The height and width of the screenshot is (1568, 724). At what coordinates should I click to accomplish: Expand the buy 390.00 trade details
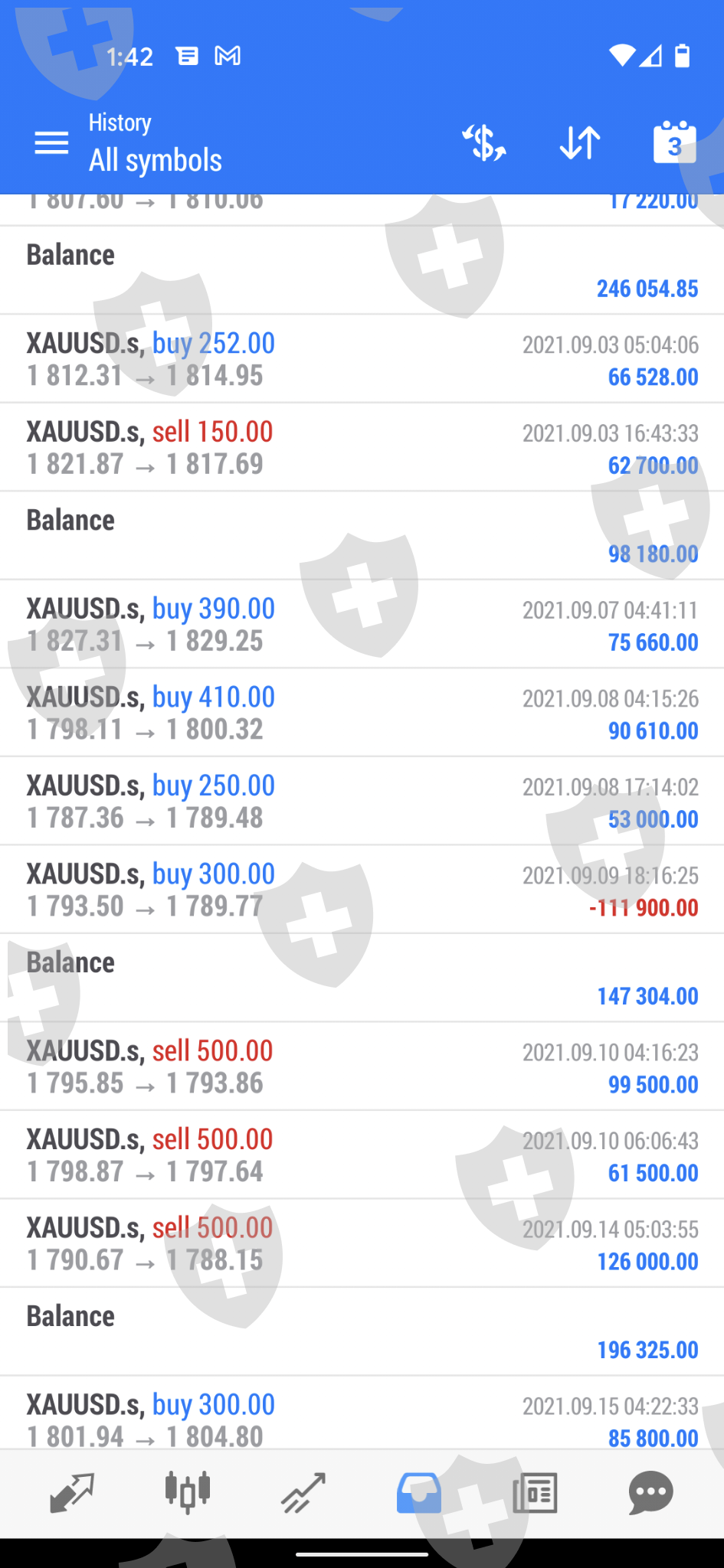362,625
